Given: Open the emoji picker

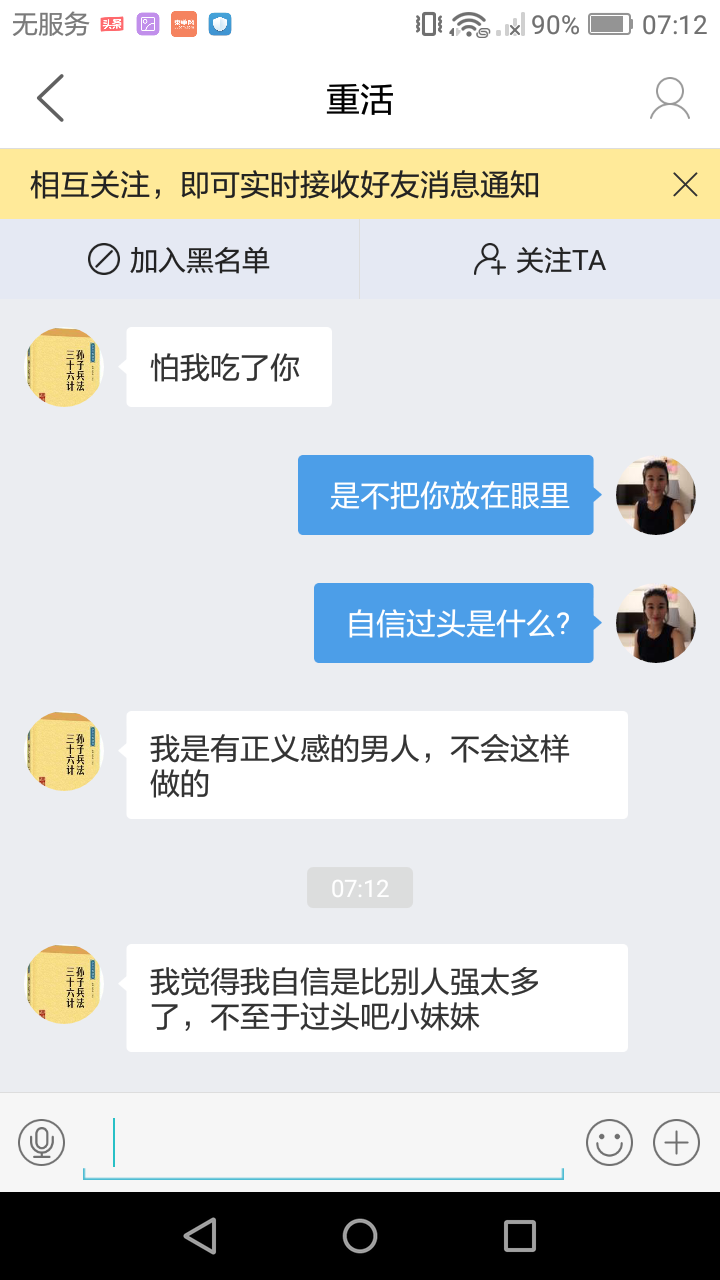Looking at the screenshot, I should [x=609, y=1142].
